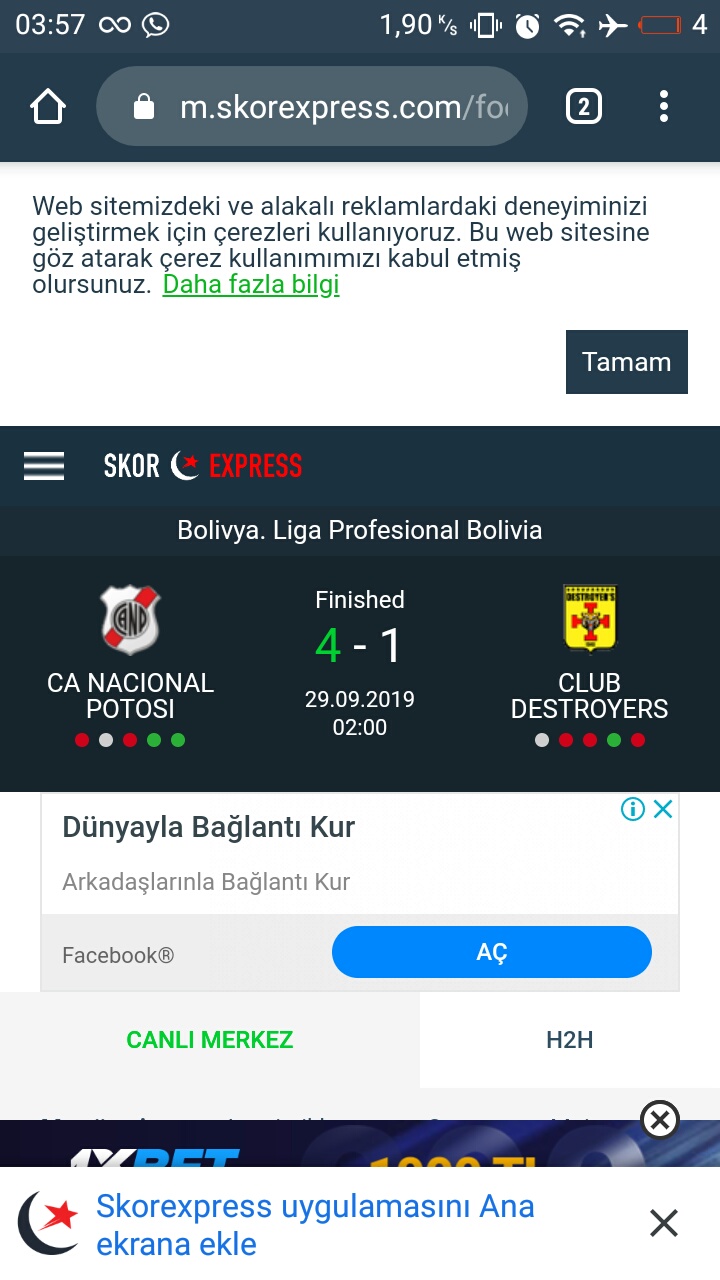This screenshot has width=720, height=1280.
Task: Go to the browser home page
Action: click(48, 107)
